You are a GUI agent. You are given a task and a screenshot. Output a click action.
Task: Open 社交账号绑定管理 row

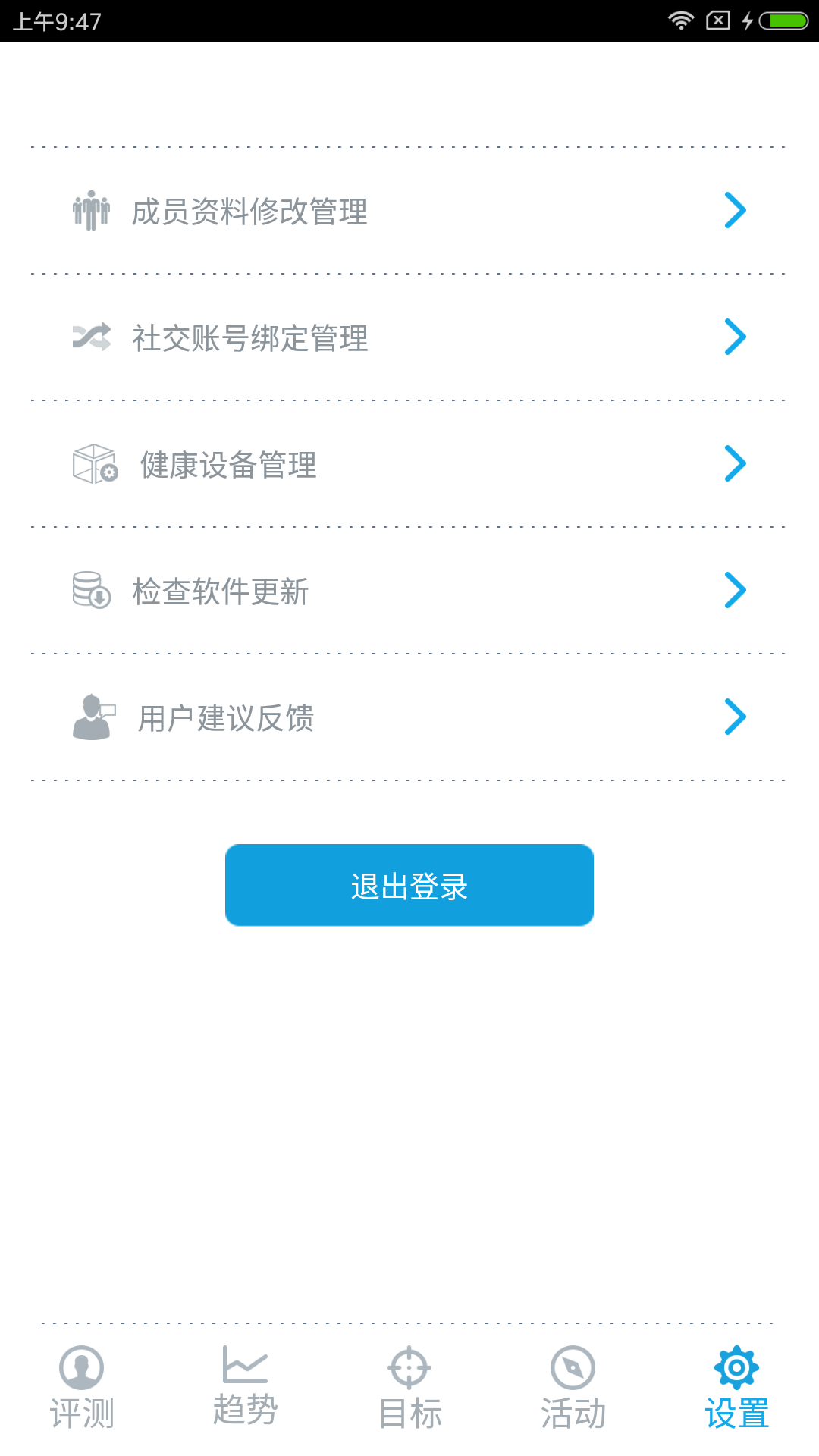[408, 337]
